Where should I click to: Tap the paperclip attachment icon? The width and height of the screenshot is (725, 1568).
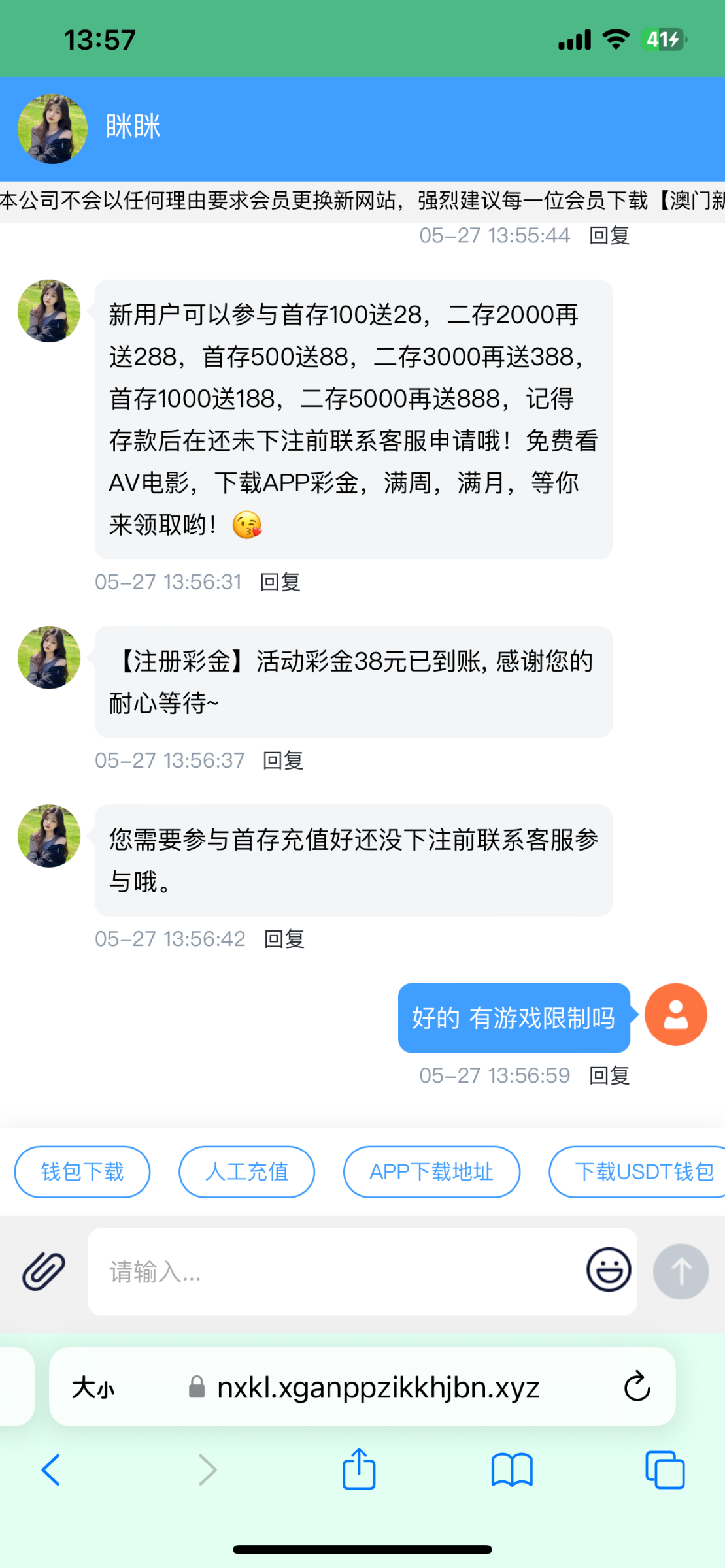pyautogui.click(x=44, y=1271)
